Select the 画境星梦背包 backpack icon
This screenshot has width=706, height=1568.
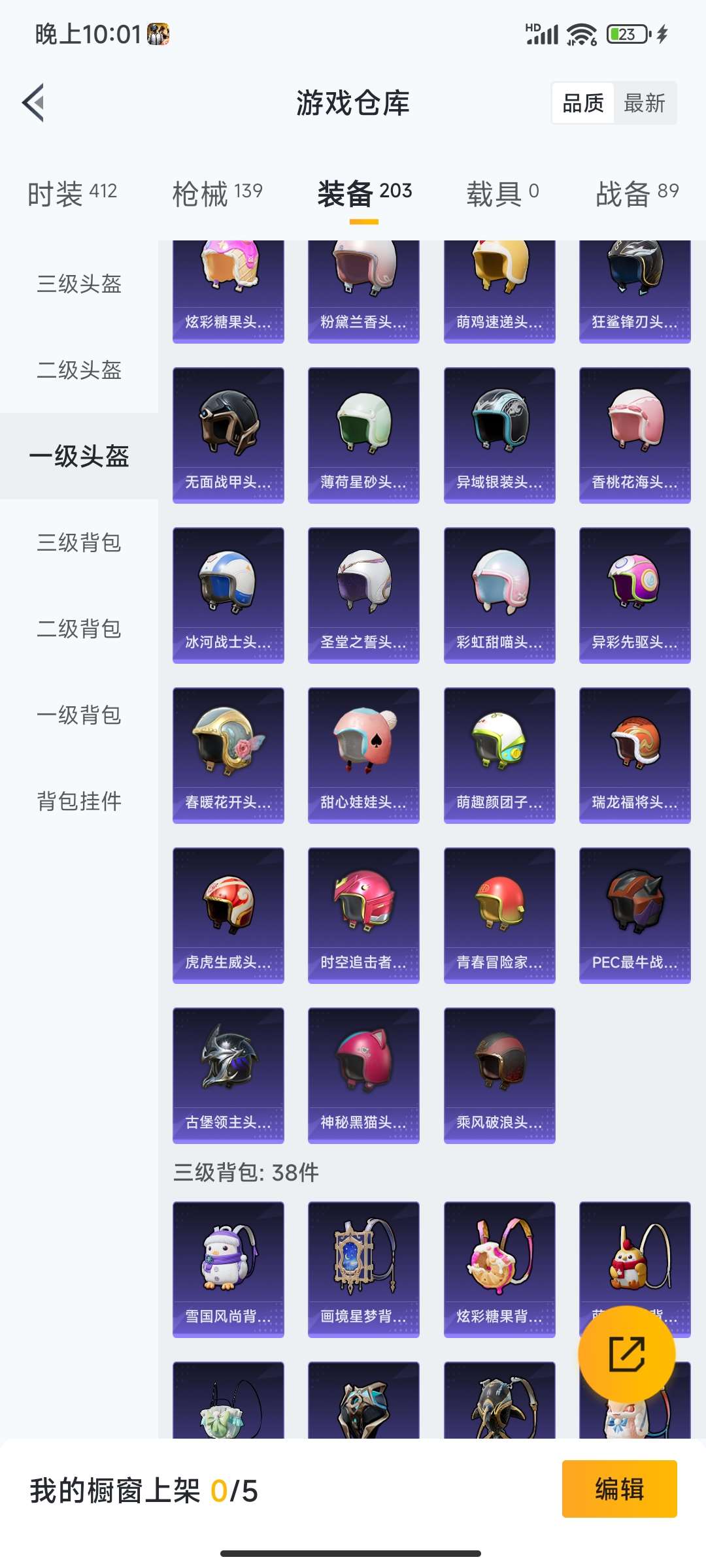tap(363, 1267)
